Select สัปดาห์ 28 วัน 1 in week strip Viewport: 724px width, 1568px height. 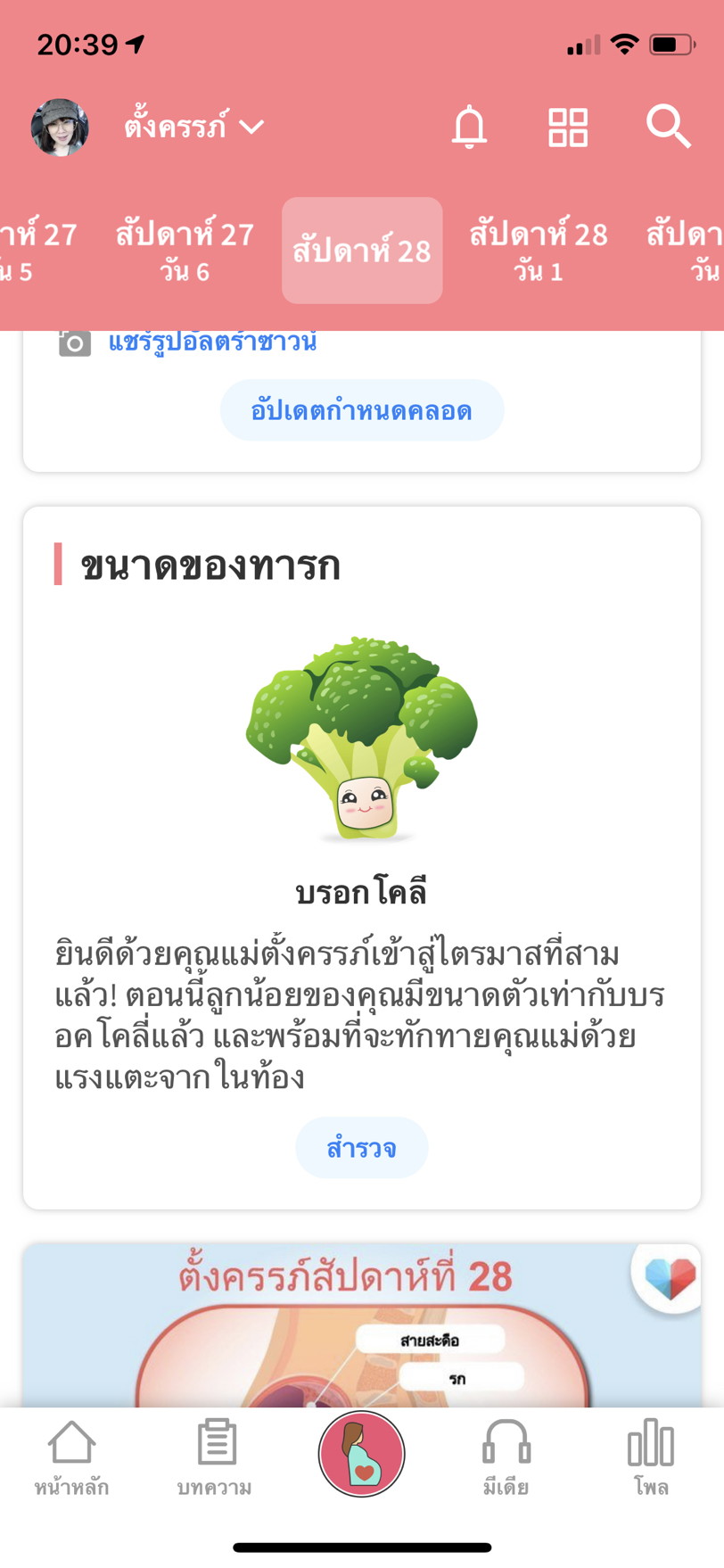point(538,251)
